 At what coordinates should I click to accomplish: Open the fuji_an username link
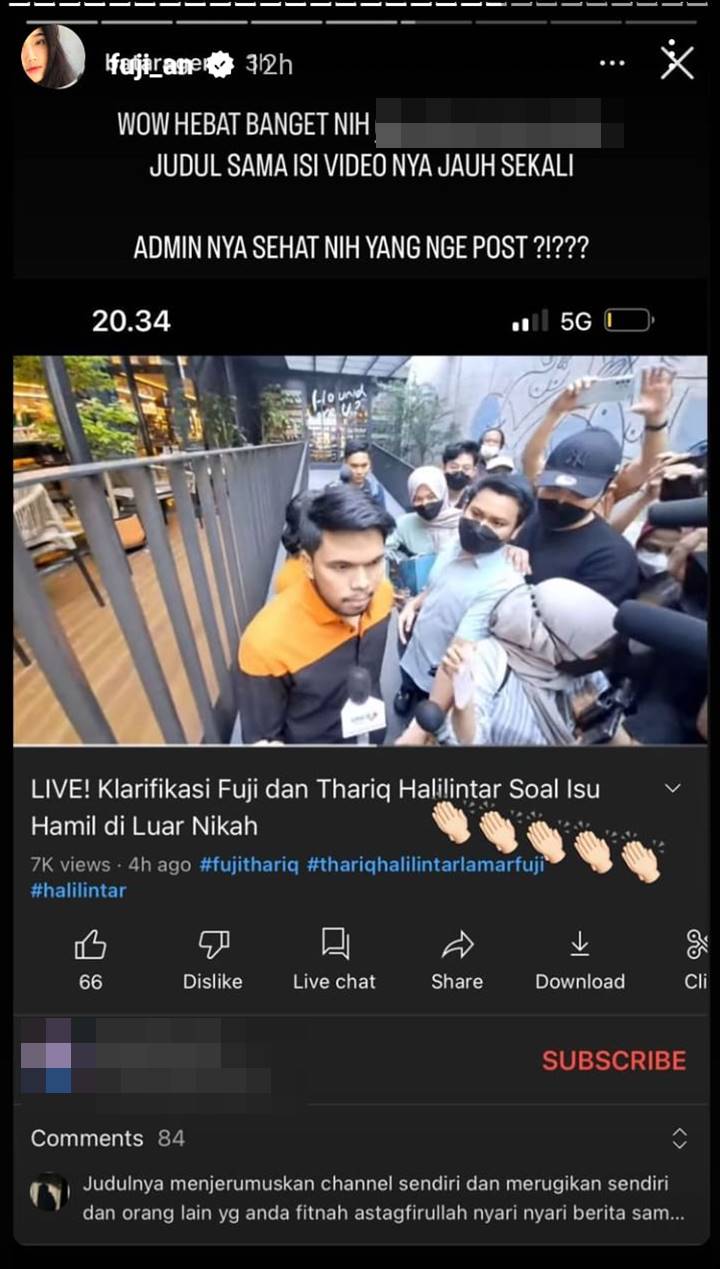149,65
